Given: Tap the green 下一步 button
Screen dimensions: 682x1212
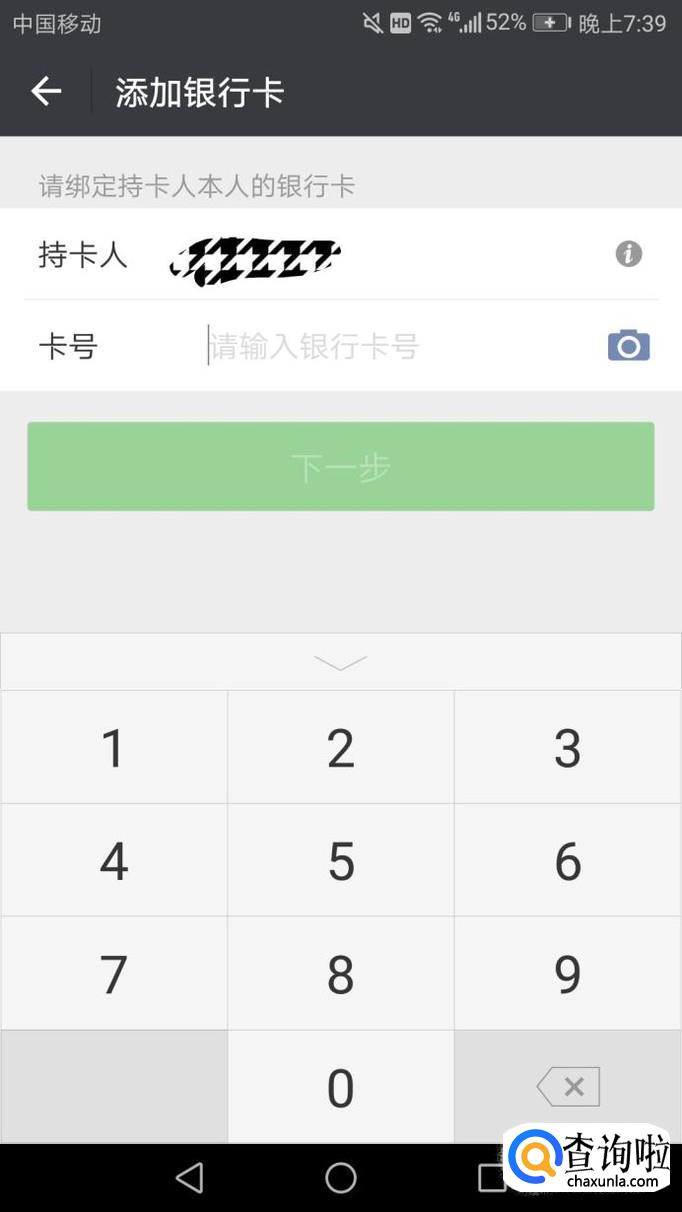Looking at the screenshot, I should pos(341,467).
